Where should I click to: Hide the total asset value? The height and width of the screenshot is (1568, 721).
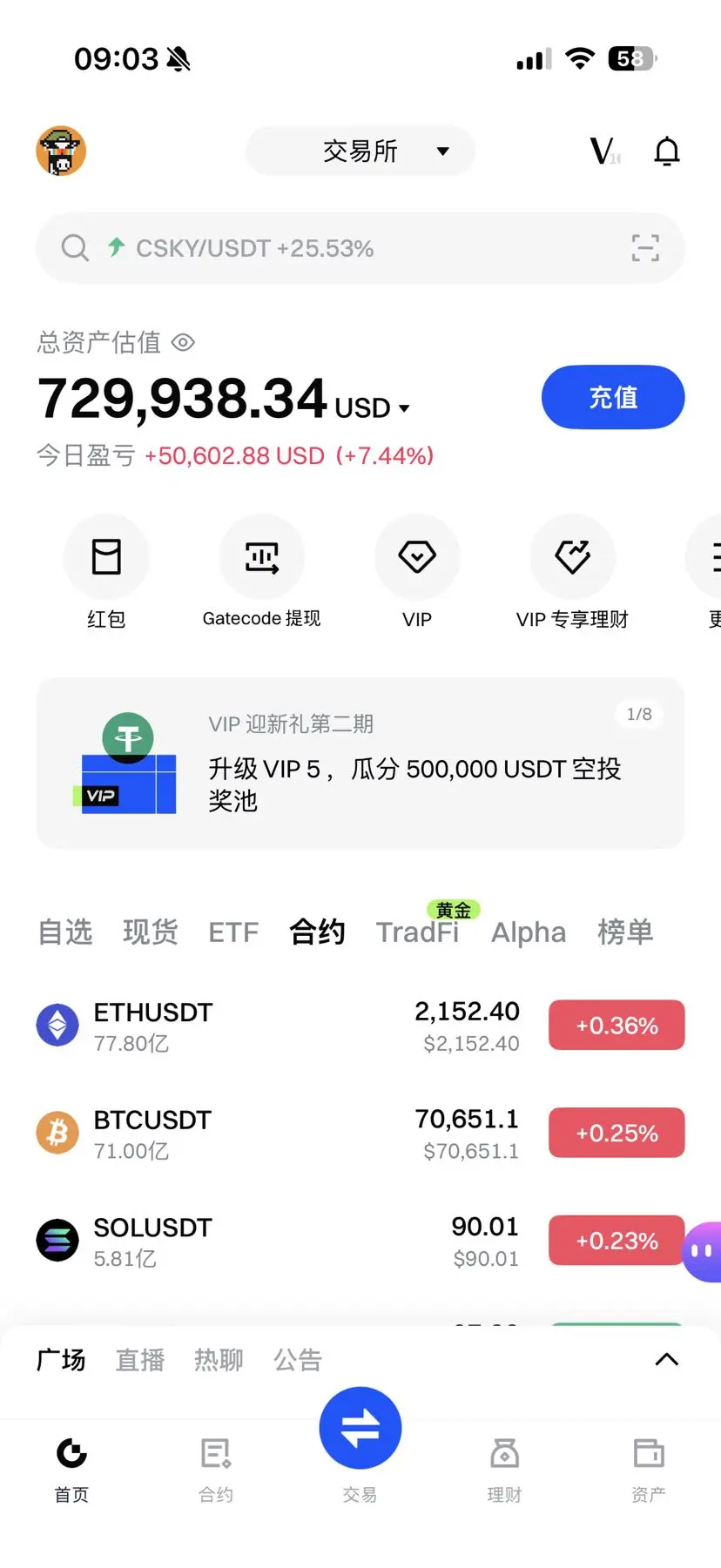(183, 342)
